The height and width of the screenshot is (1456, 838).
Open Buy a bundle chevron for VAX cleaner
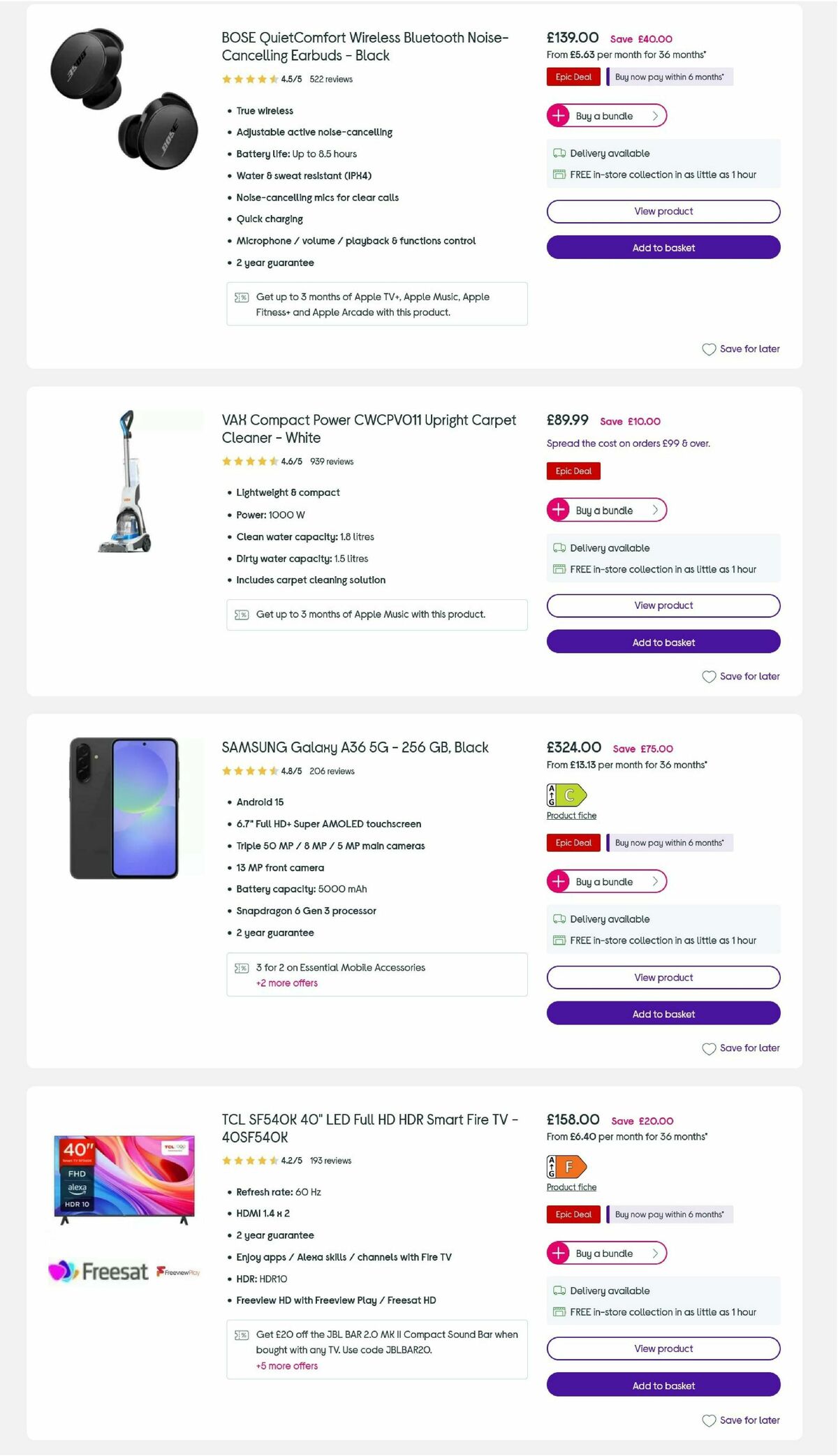(x=655, y=510)
